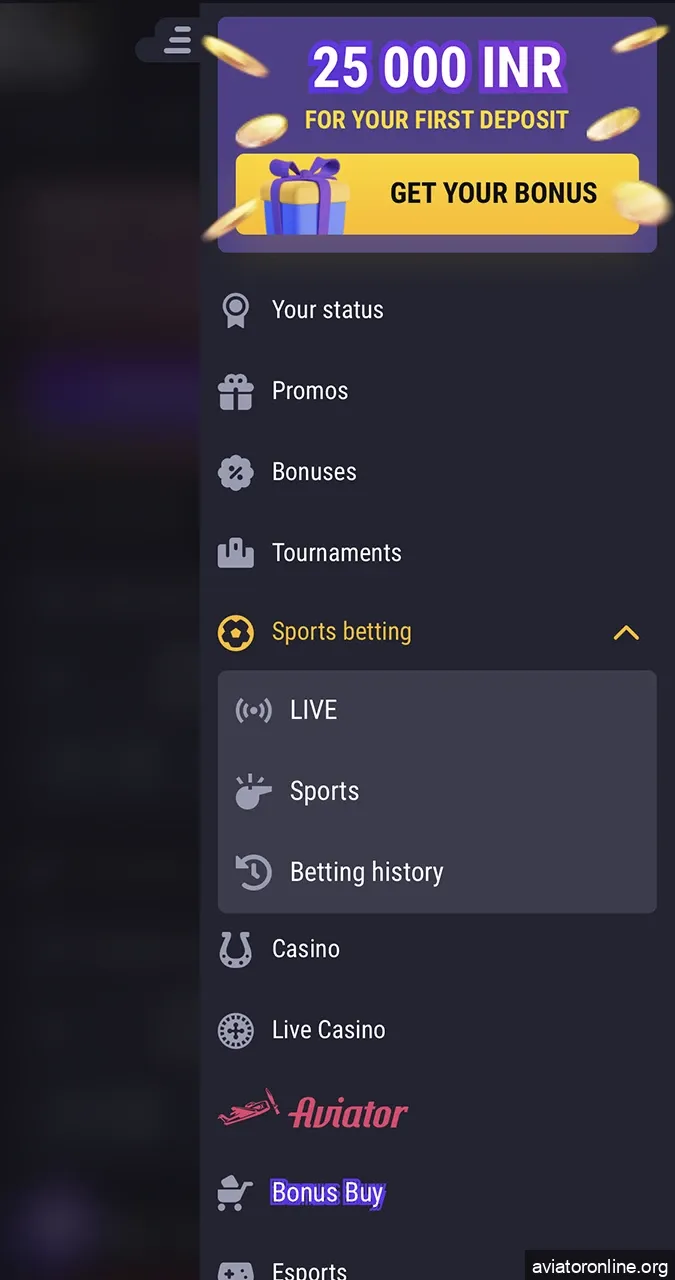Viewport: 675px width, 1280px height.
Task: Go to Live Casino
Action: click(328, 1030)
